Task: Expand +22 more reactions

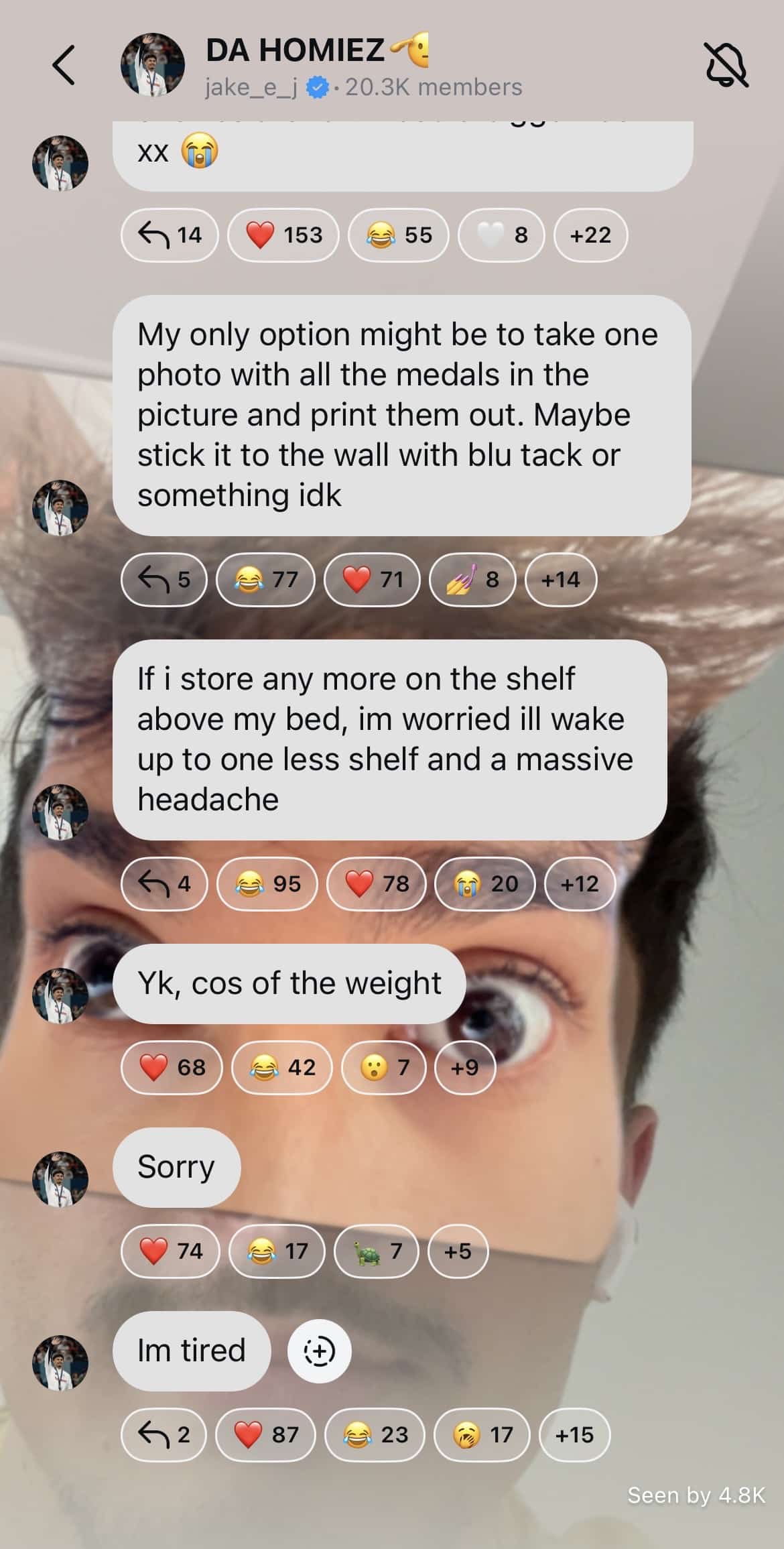Action: (590, 235)
